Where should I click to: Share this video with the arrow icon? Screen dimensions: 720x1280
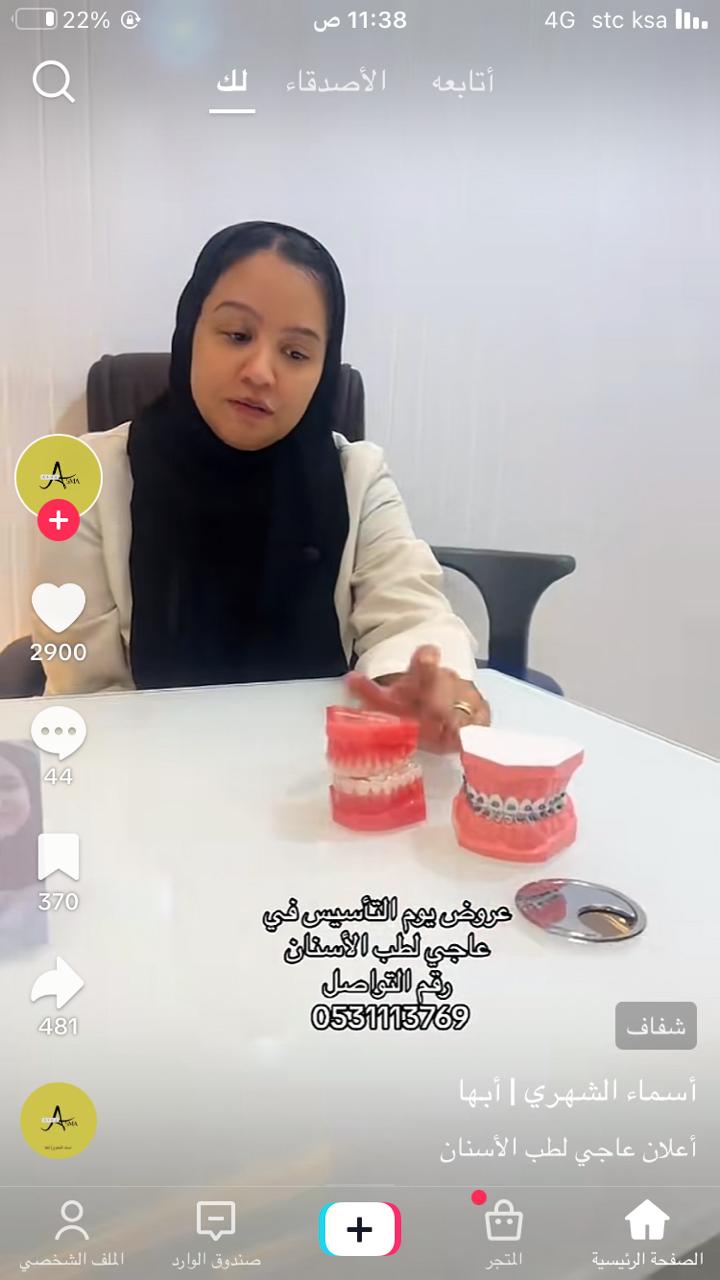[58, 983]
